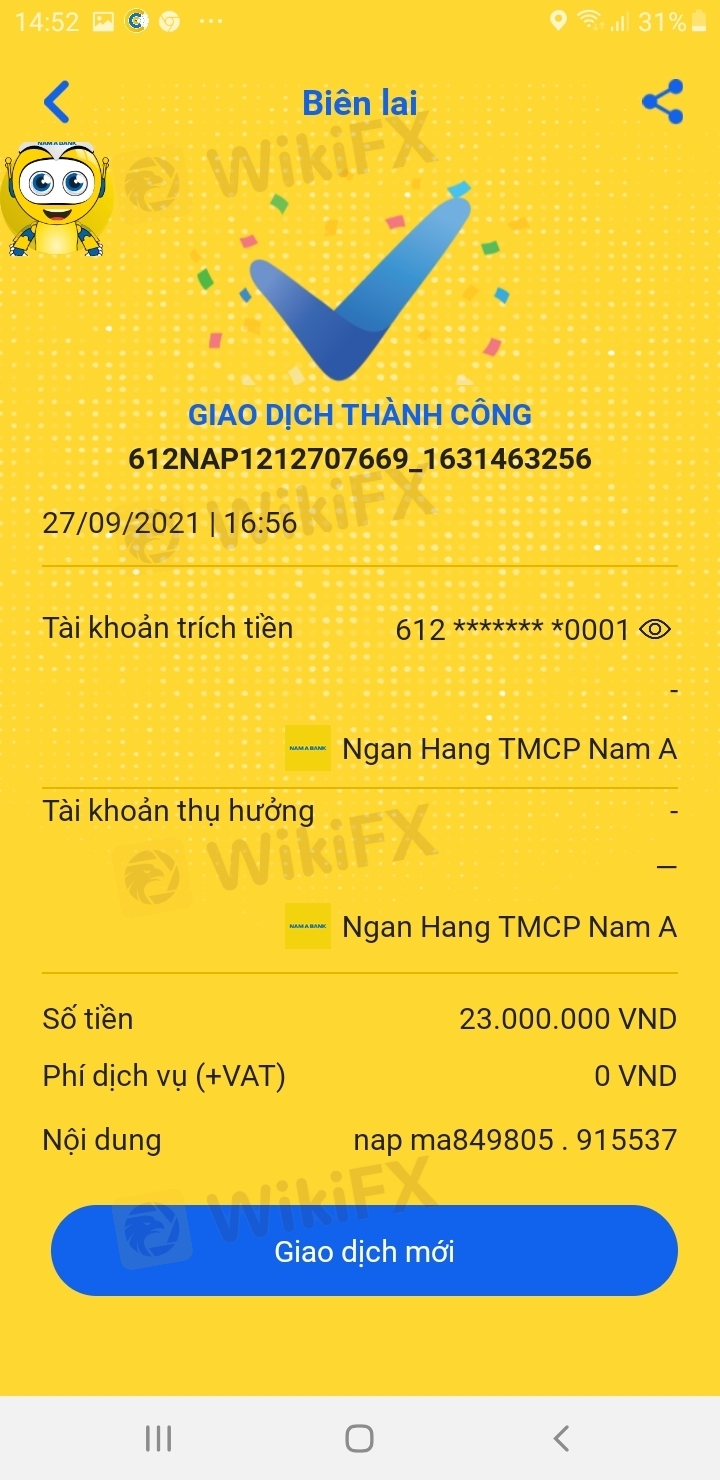Open the recent apps view
The width and height of the screenshot is (720, 1480).
159,1438
